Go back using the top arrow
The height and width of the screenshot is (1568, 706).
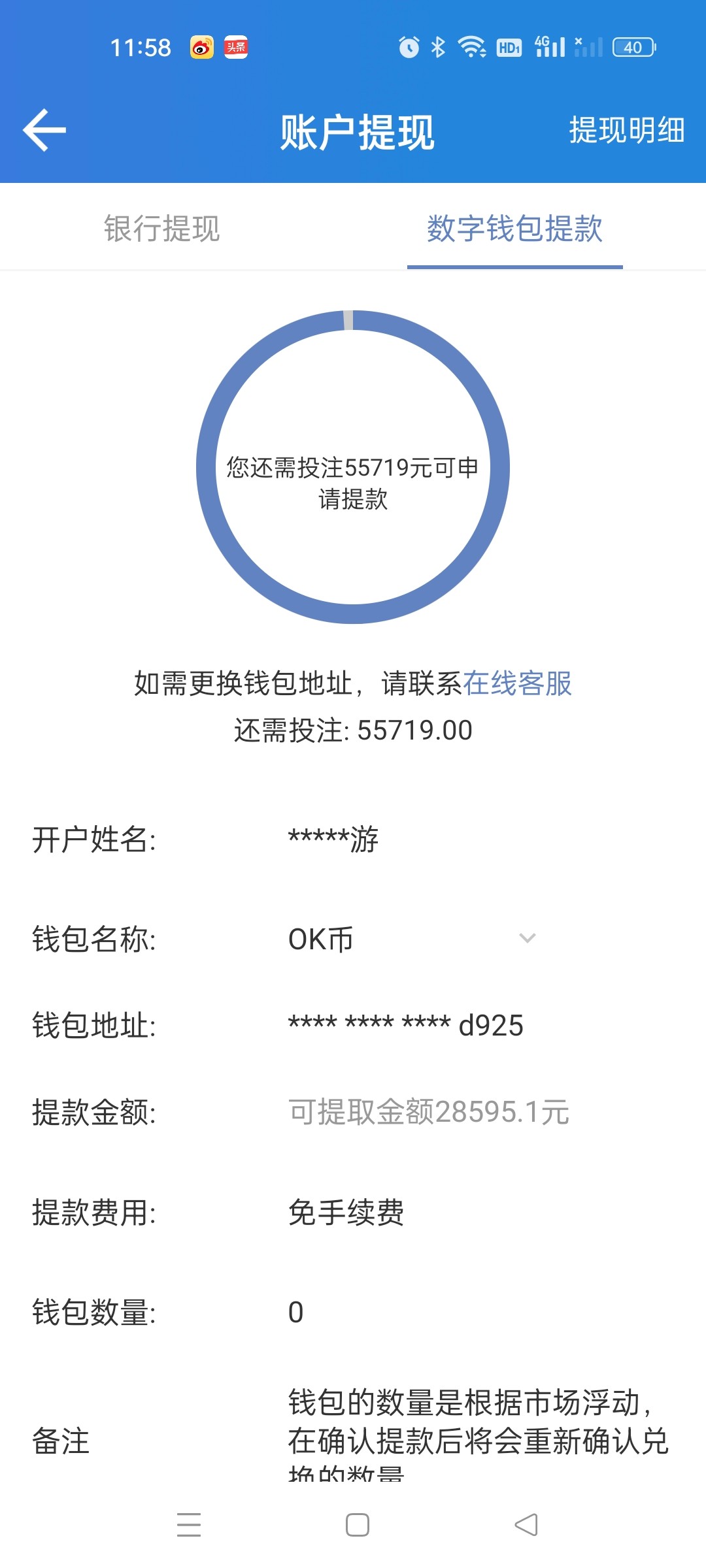coord(44,131)
